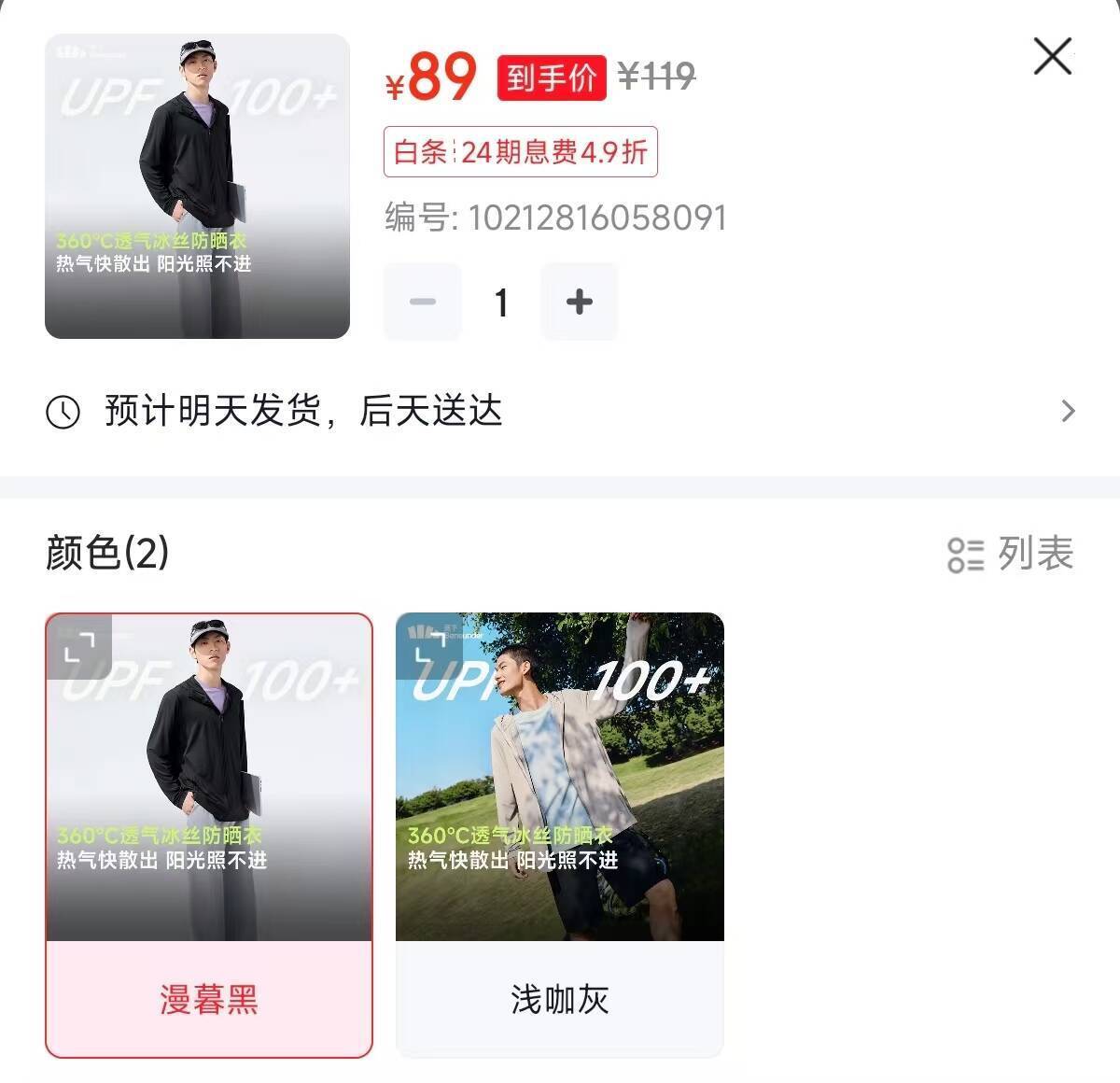The image size is (1120, 1083).
Task: Decrease quantity with the minus button
Action: 423,302
